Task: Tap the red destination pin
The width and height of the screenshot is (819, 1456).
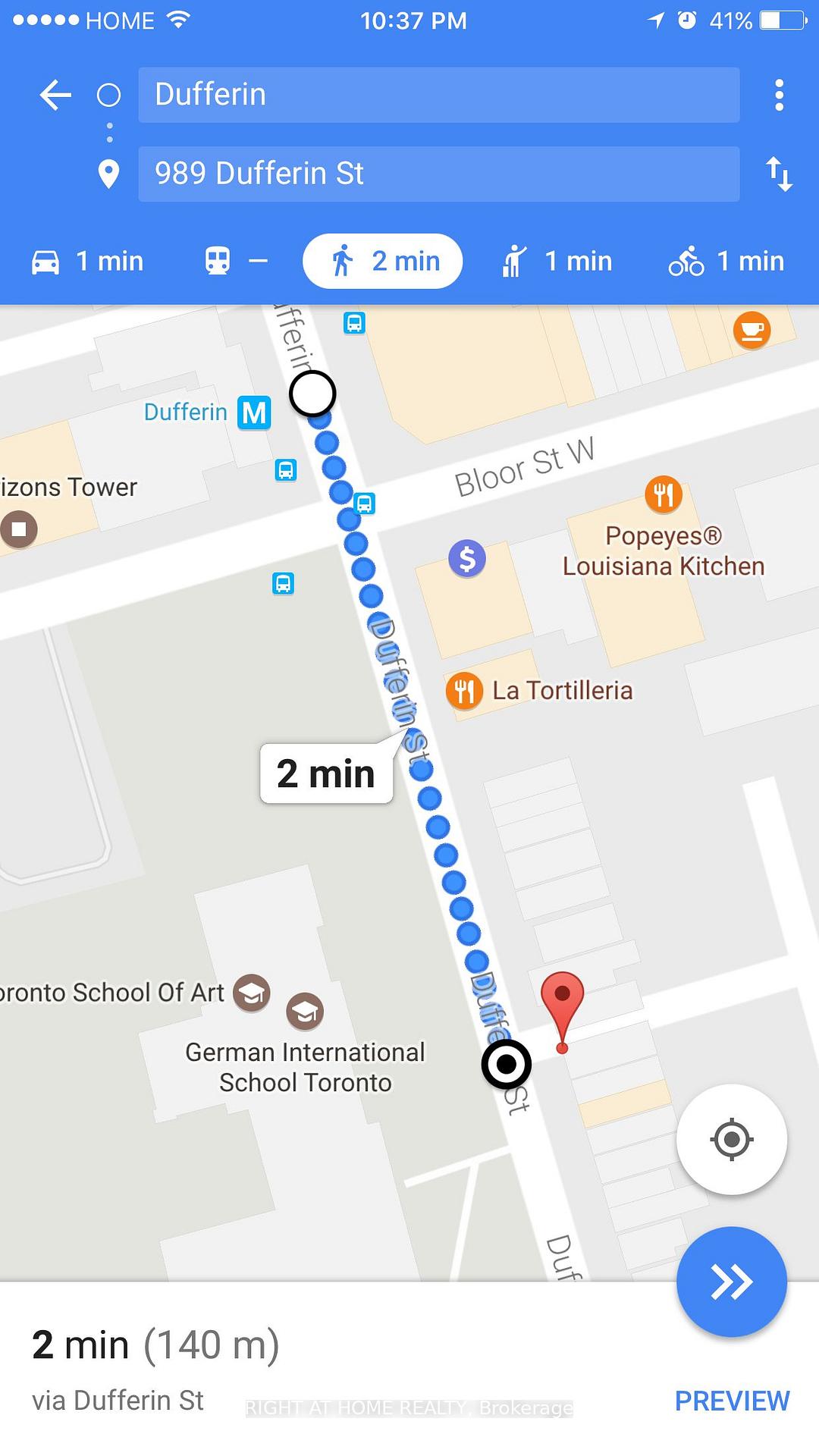Action: 562,1012
